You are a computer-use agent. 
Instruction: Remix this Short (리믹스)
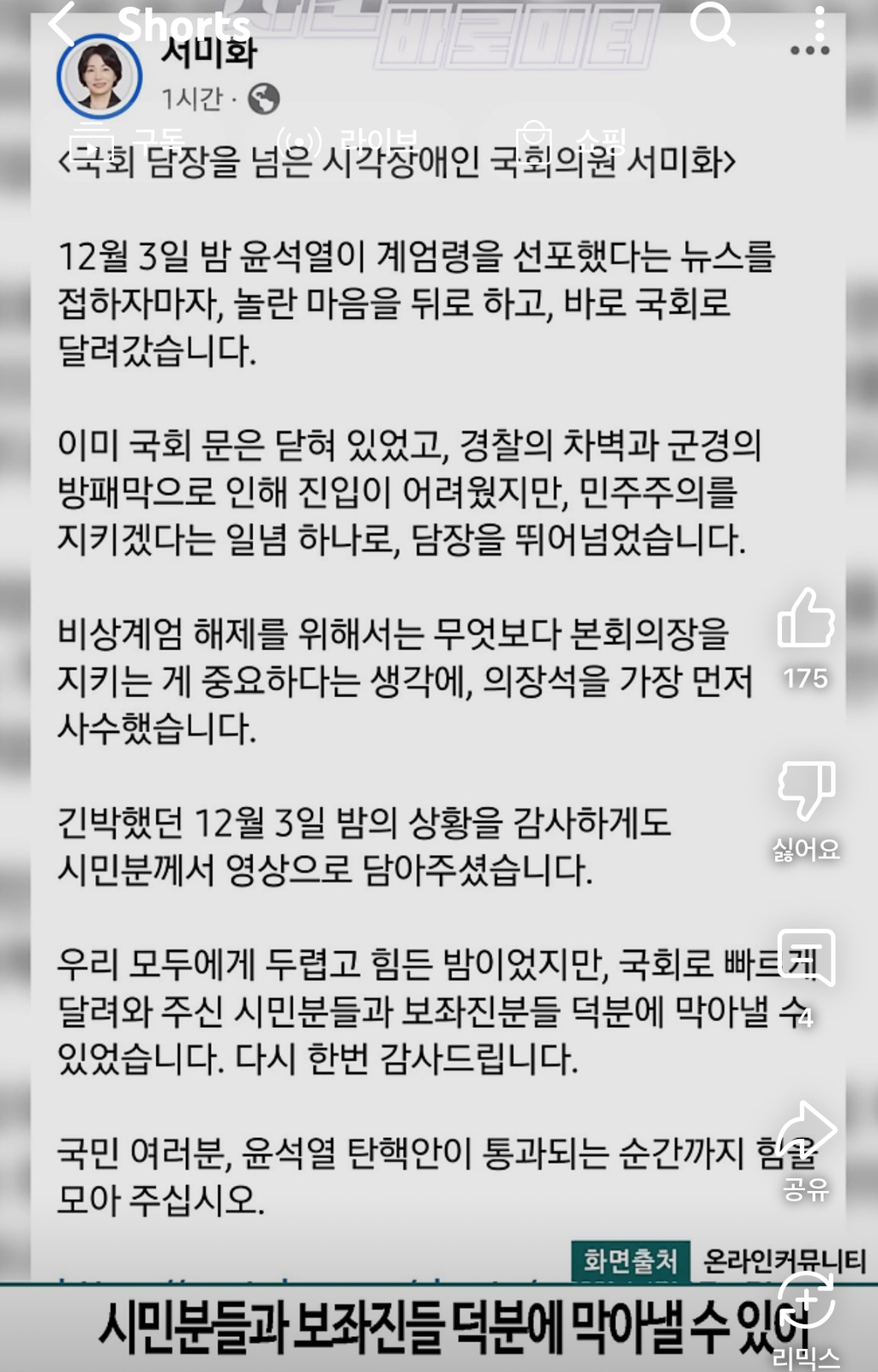[x=805, y=1303]
